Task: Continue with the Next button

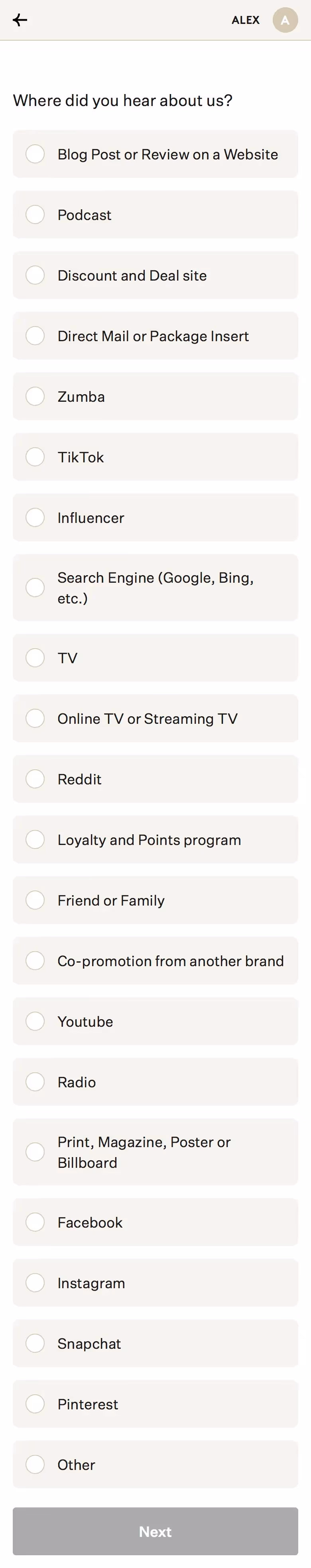Action: click(155, 1531)
